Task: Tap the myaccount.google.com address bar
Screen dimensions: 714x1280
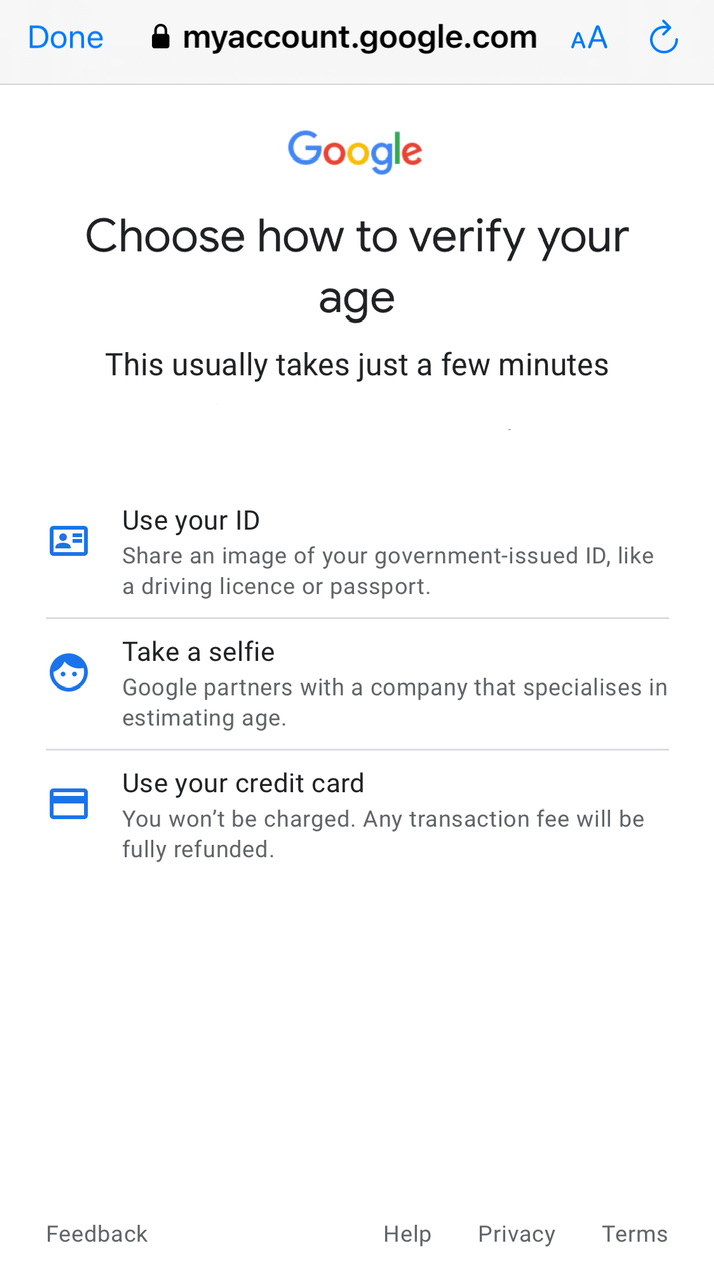Action: point(344,38)
